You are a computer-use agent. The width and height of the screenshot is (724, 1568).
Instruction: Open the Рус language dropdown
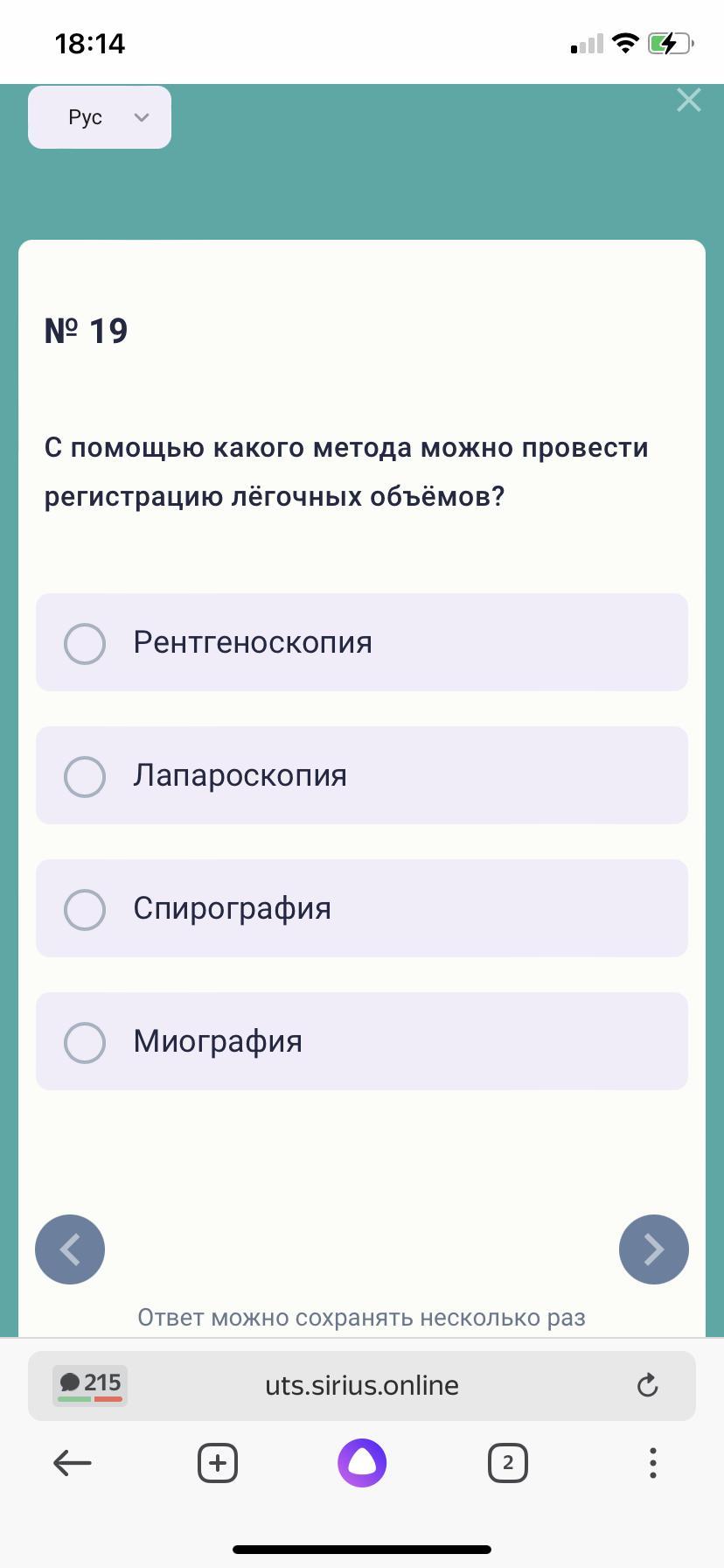tap(100, 117)
